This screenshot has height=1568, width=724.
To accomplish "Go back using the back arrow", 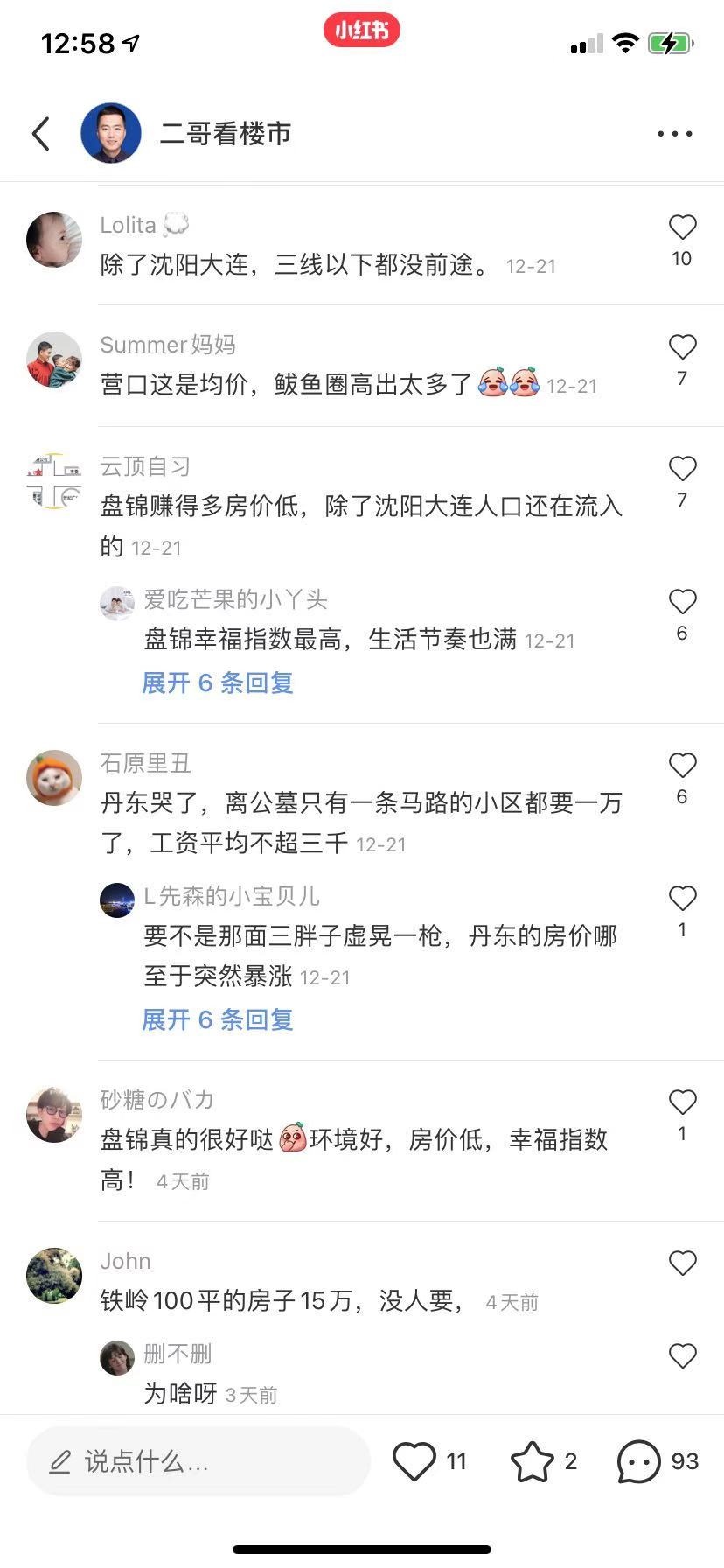I will (x=41, y=134).
